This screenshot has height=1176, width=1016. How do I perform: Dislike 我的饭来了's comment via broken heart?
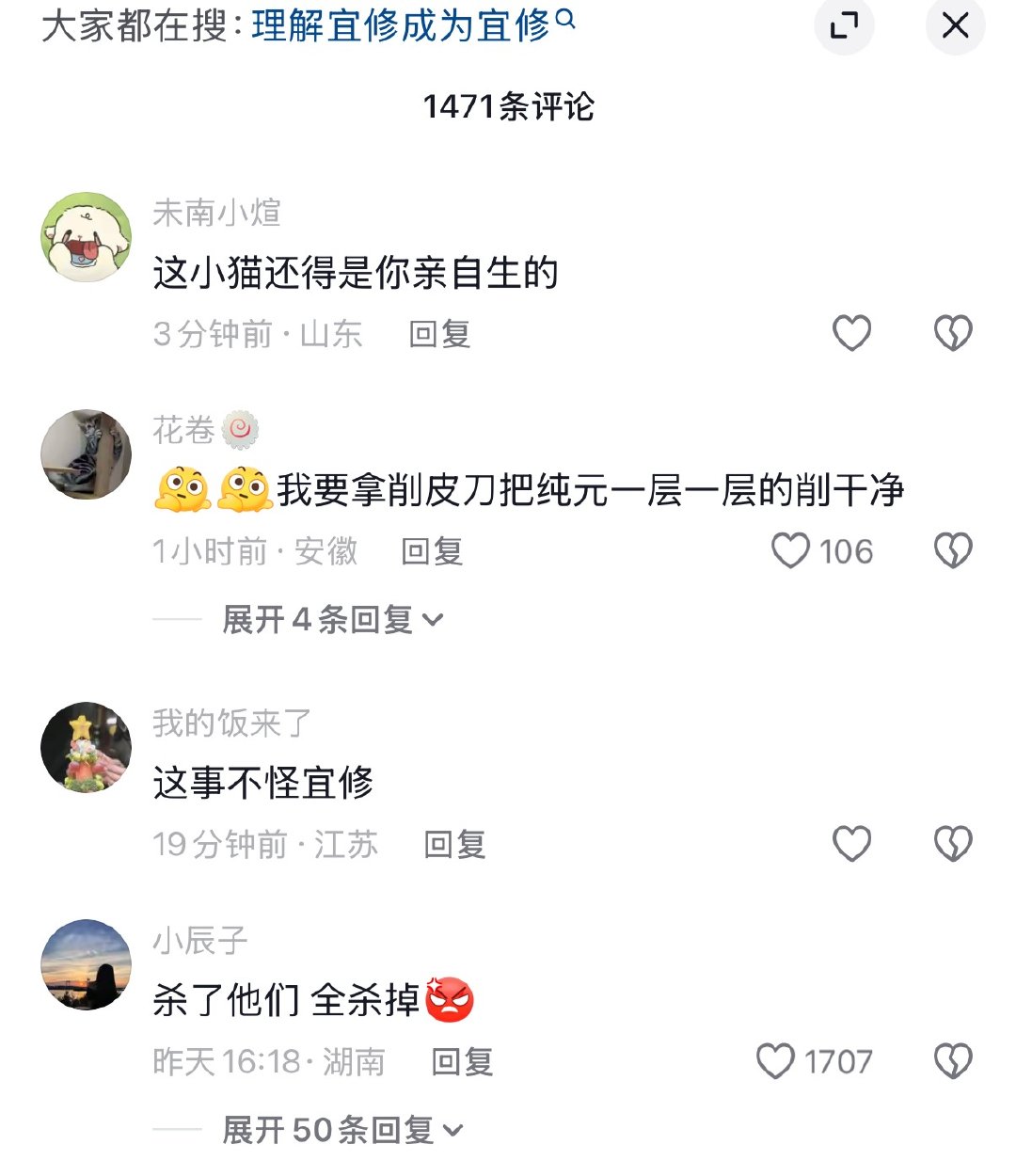click(x=953, y=844)
